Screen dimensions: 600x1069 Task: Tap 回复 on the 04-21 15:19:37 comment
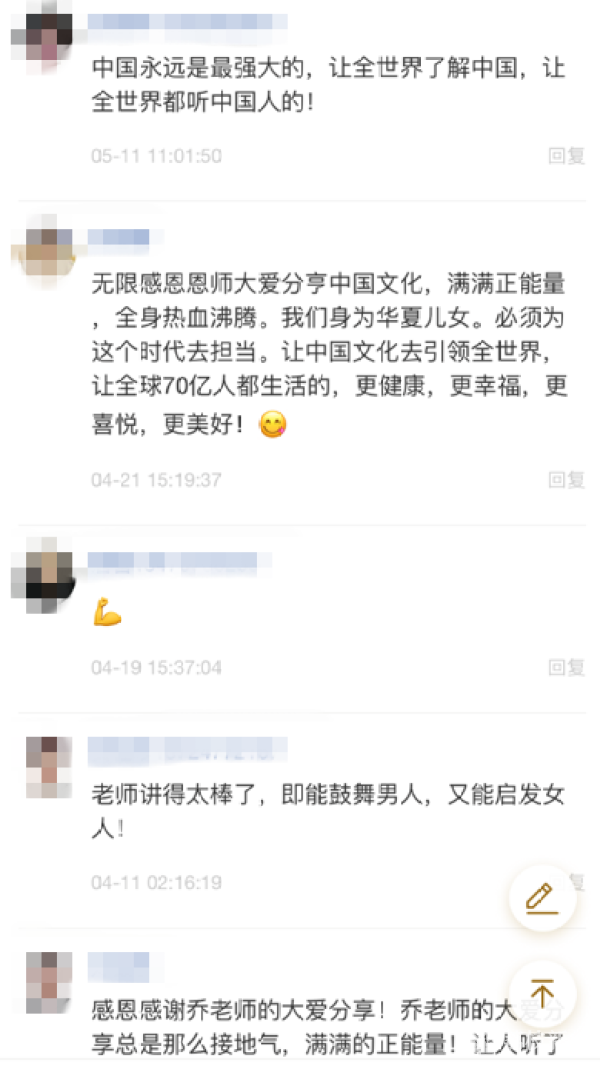click(566, 480)
